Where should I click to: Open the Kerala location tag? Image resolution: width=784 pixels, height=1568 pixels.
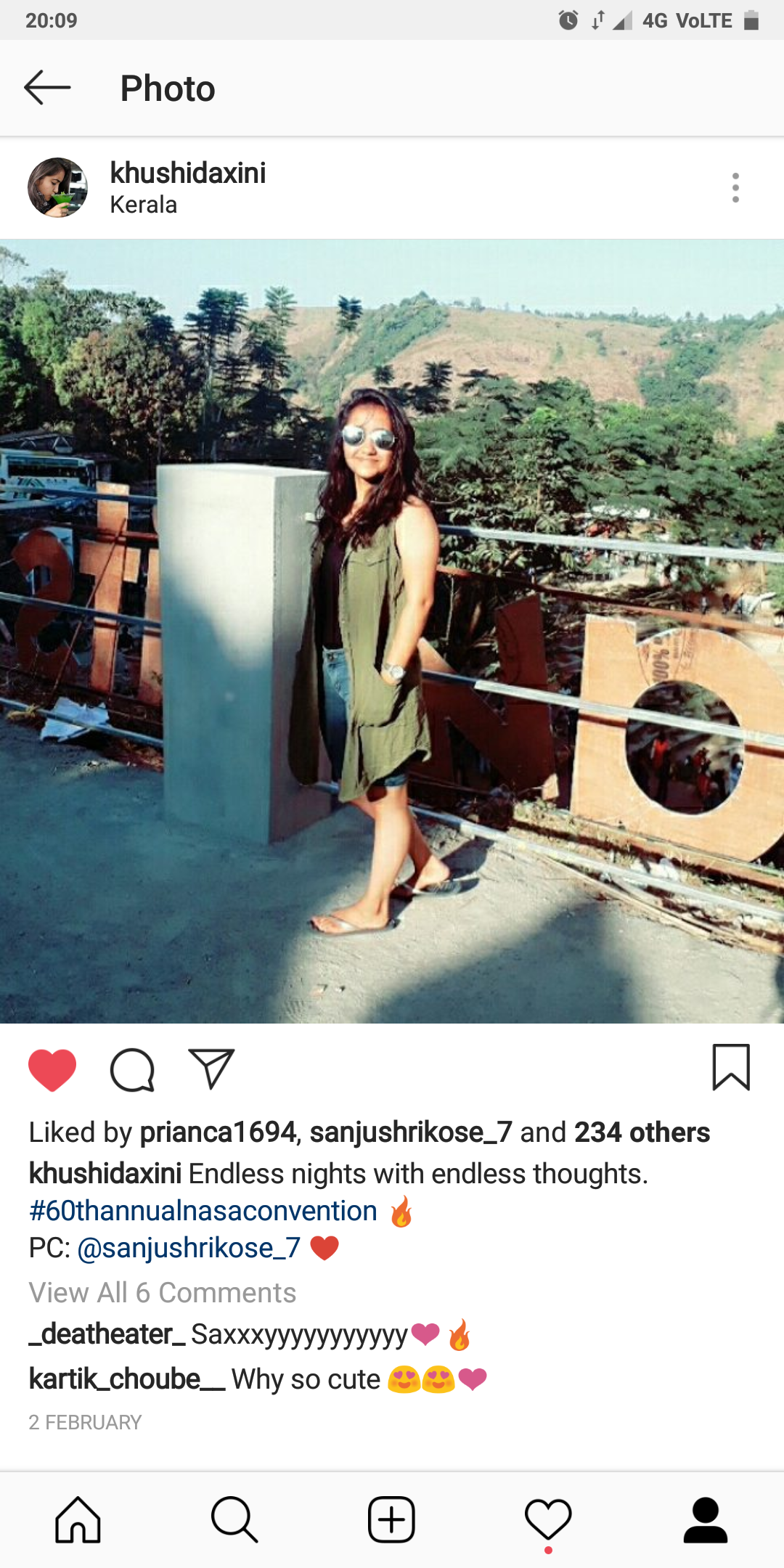pos(143,205)
